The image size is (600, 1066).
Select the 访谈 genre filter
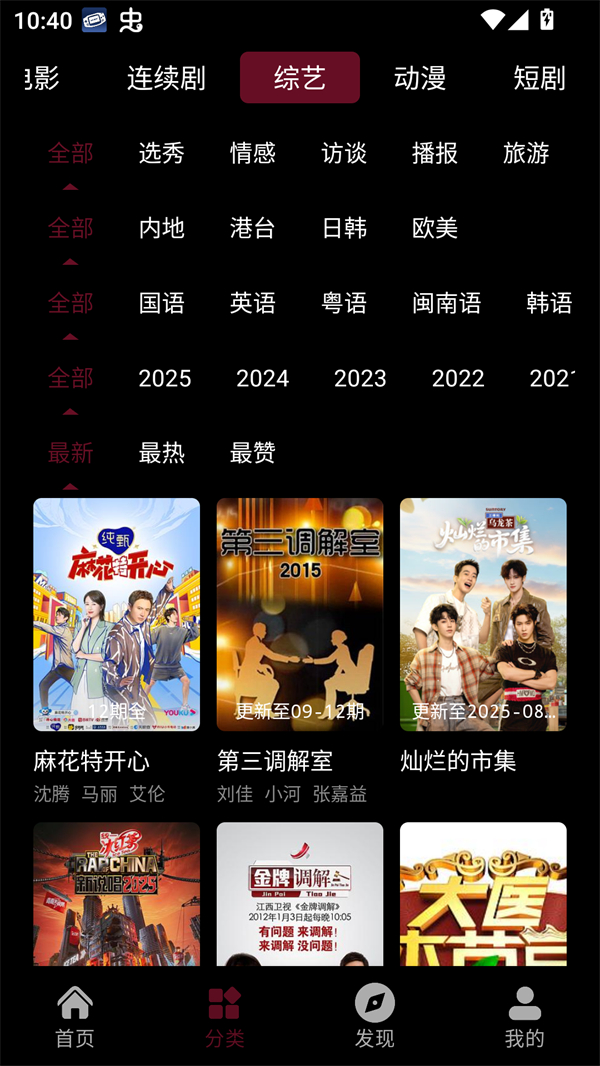point(344,153)
